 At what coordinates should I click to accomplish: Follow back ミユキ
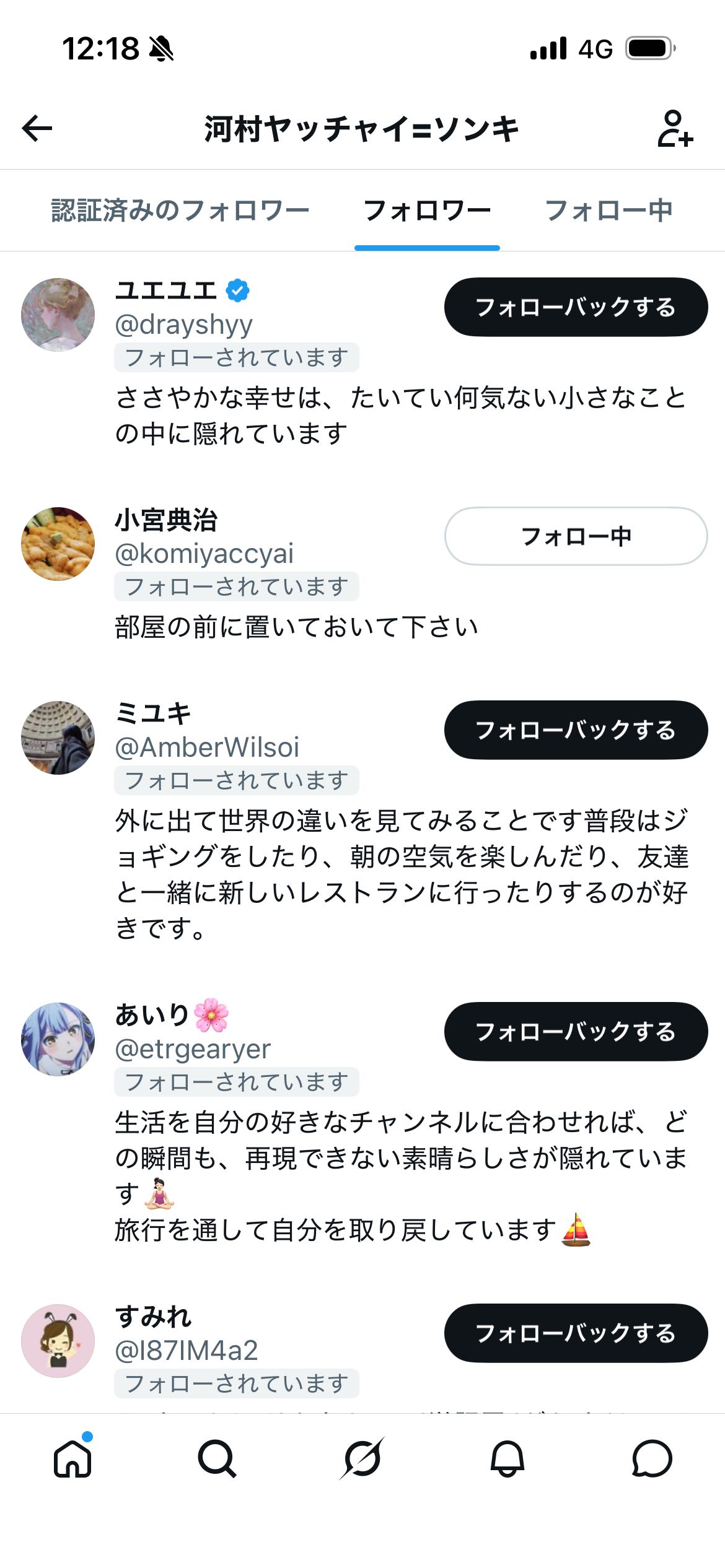(x=576, y=730)
